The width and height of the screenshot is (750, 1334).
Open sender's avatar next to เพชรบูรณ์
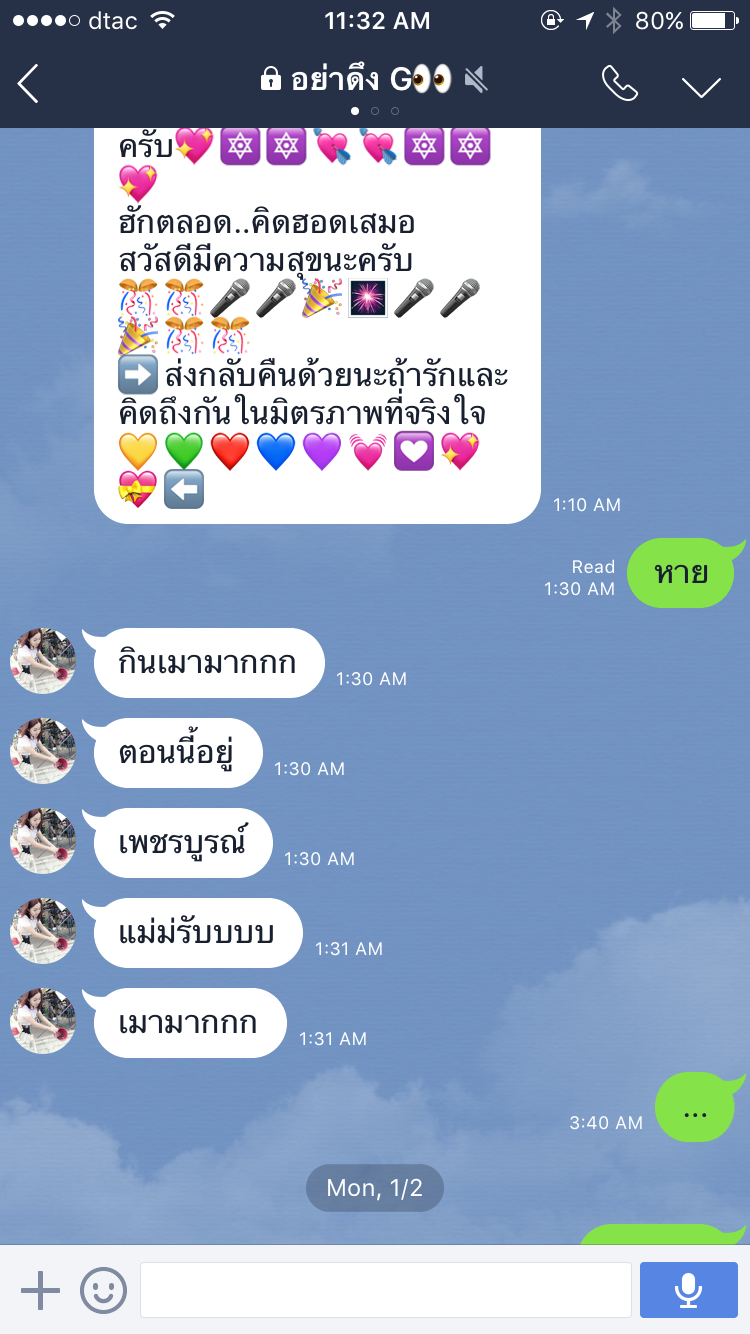click(x=43, y=841)
